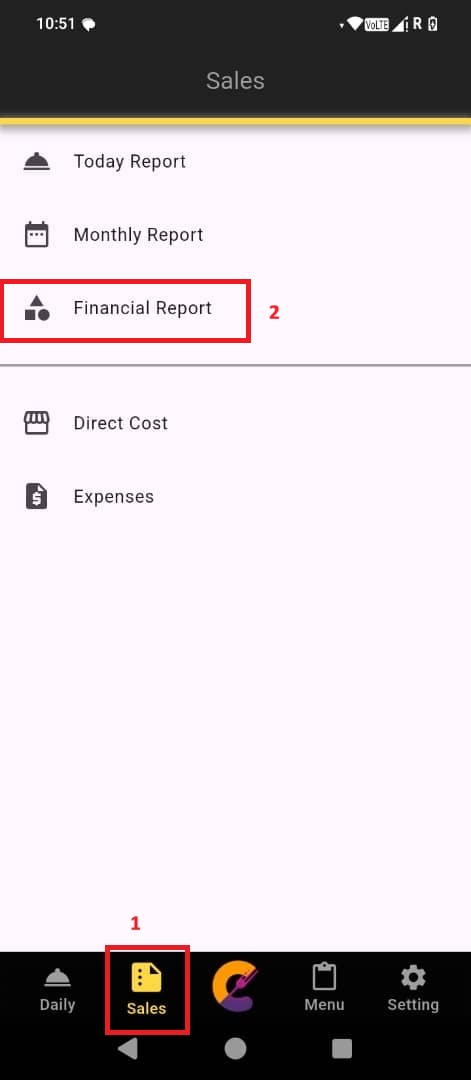Open the Monthly Report
This screenshot has height=1080, width=471.
coord(236,235)
